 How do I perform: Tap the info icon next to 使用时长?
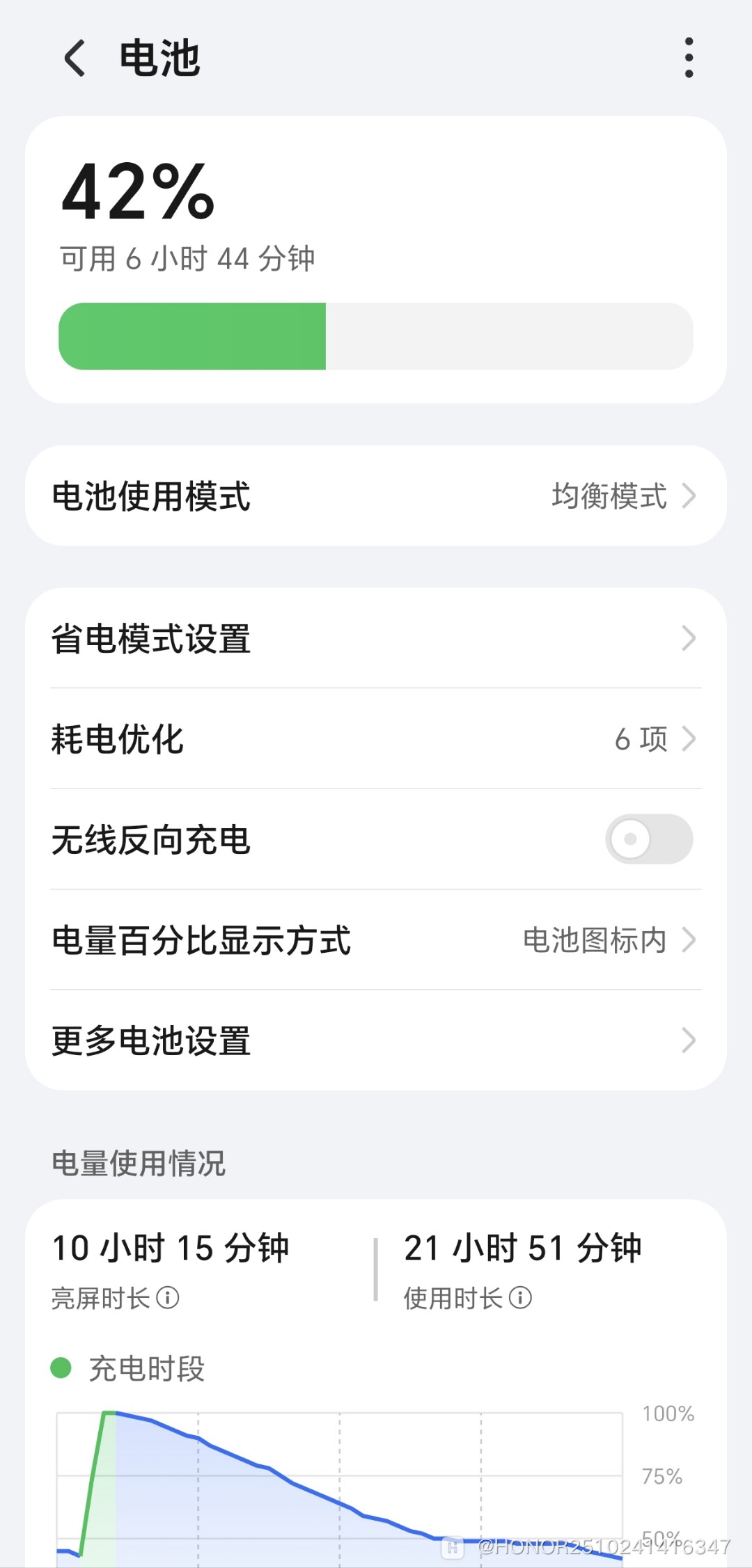tap(522, 1296)
